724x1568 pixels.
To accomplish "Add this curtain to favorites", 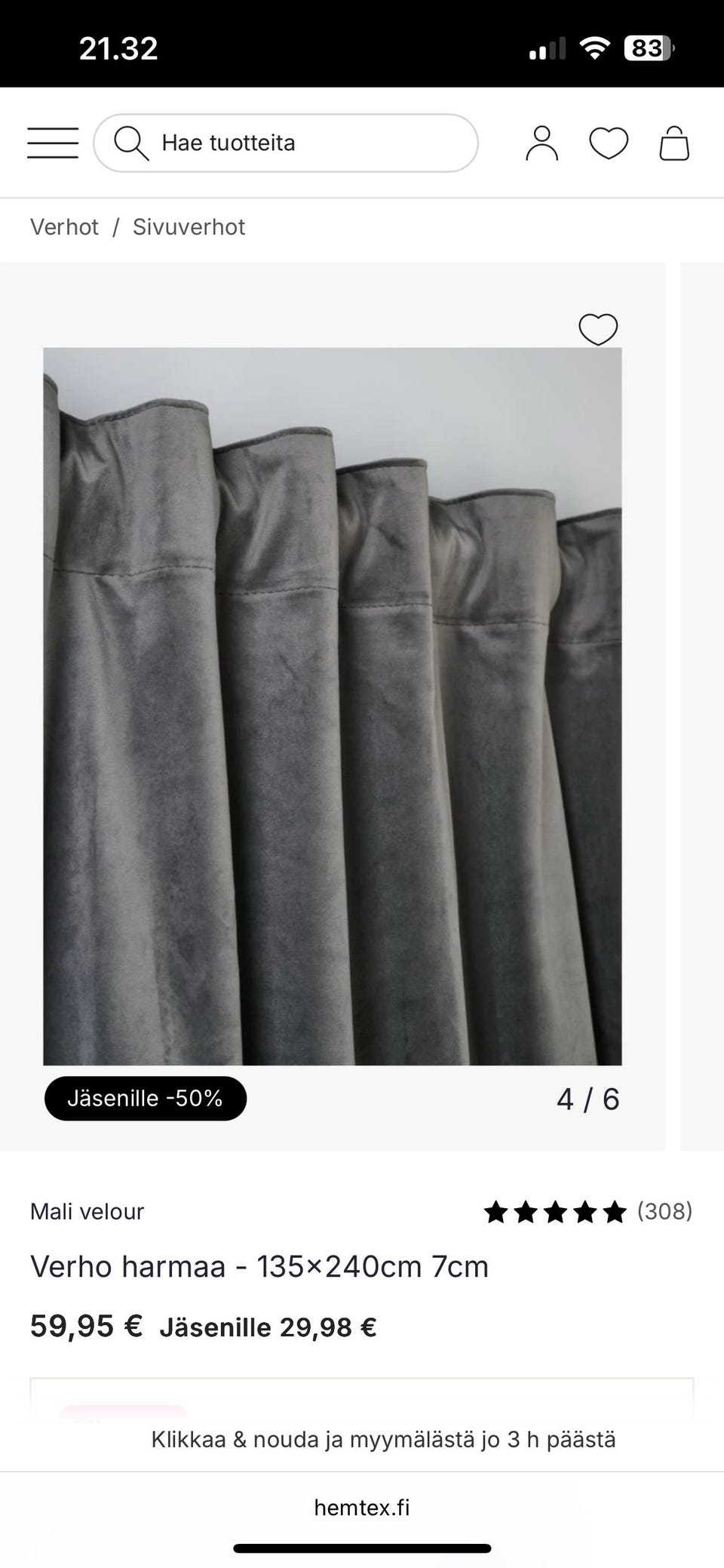I will 598,329.
